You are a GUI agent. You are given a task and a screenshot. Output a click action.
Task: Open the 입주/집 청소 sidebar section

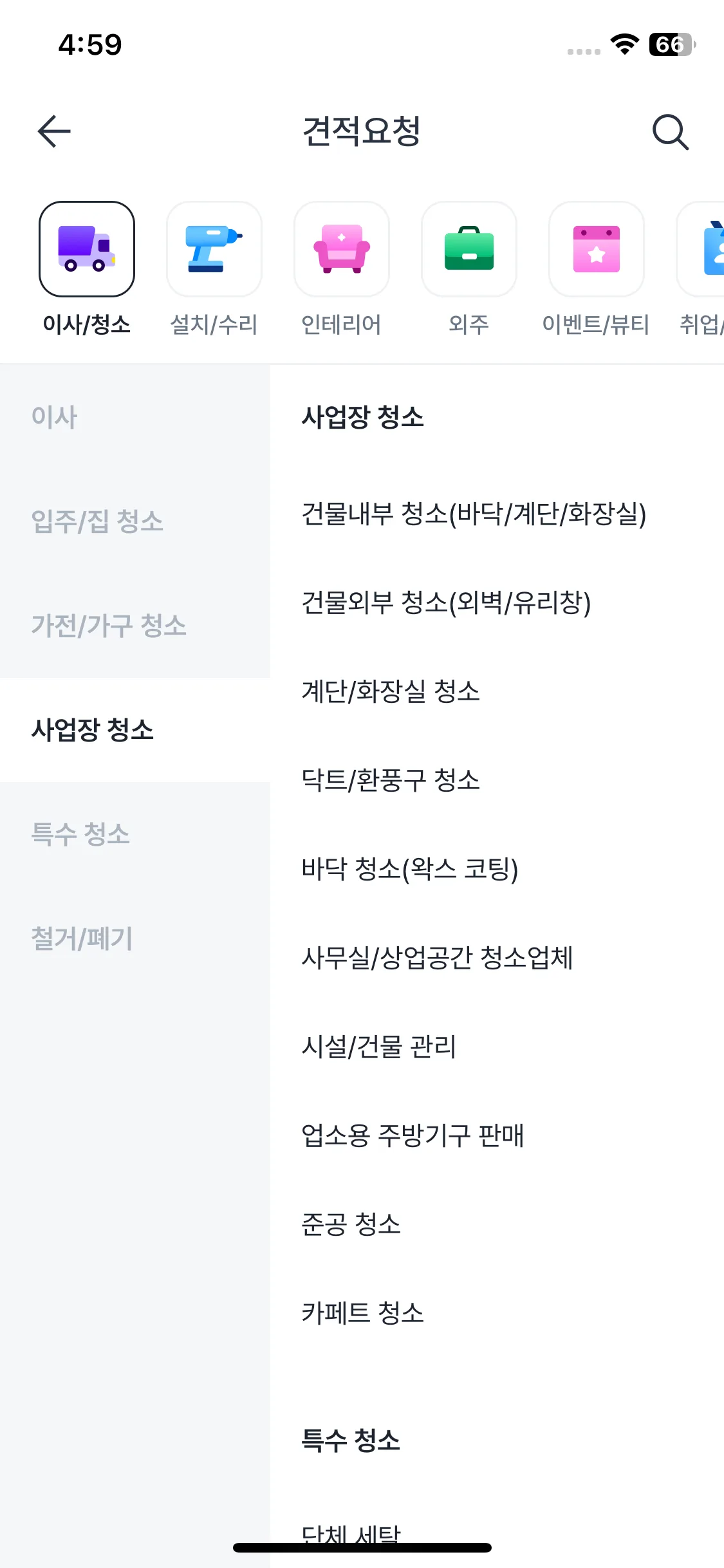(x=135, y=521)
